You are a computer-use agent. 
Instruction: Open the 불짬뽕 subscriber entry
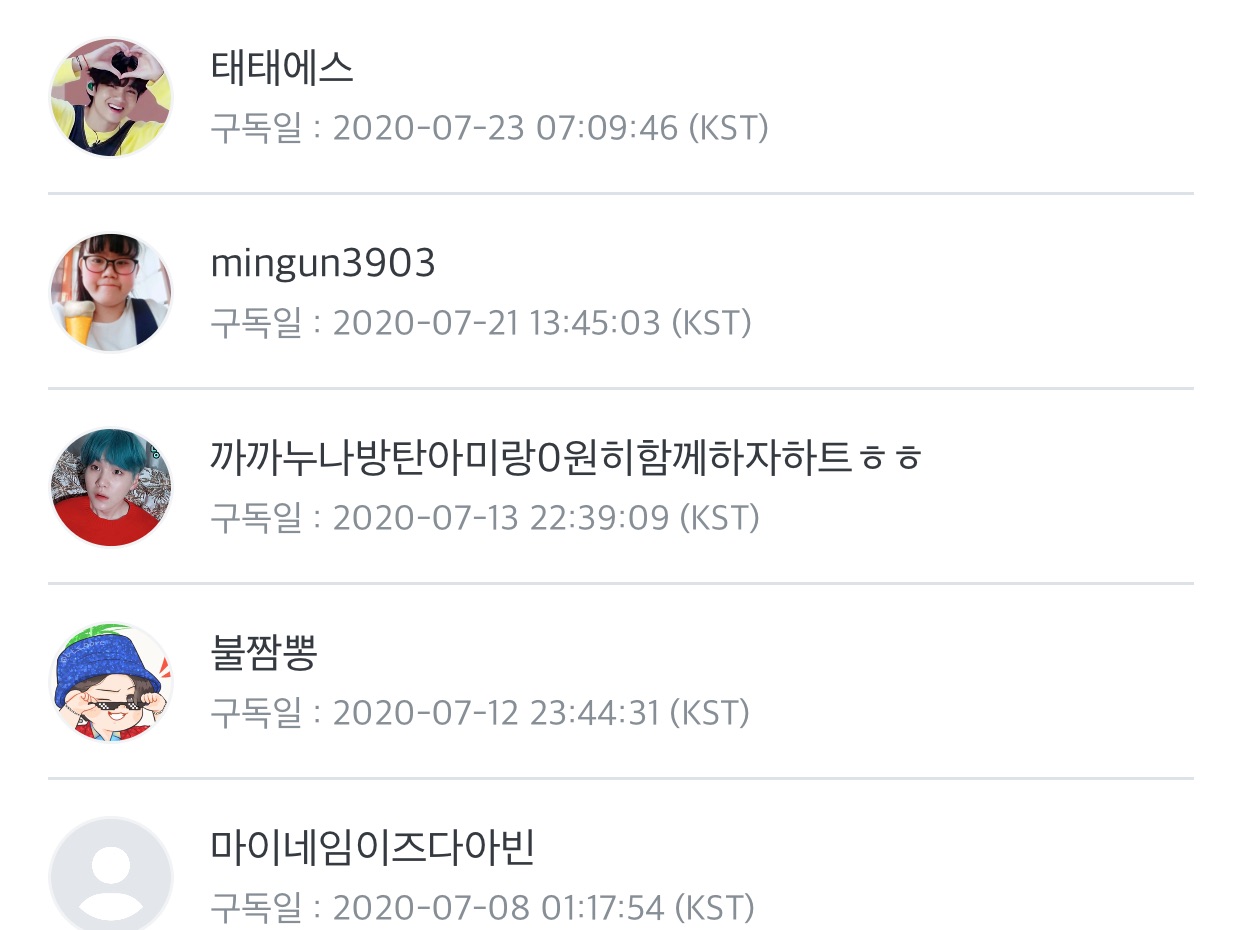pyautogui.click(x=621, y=681)
